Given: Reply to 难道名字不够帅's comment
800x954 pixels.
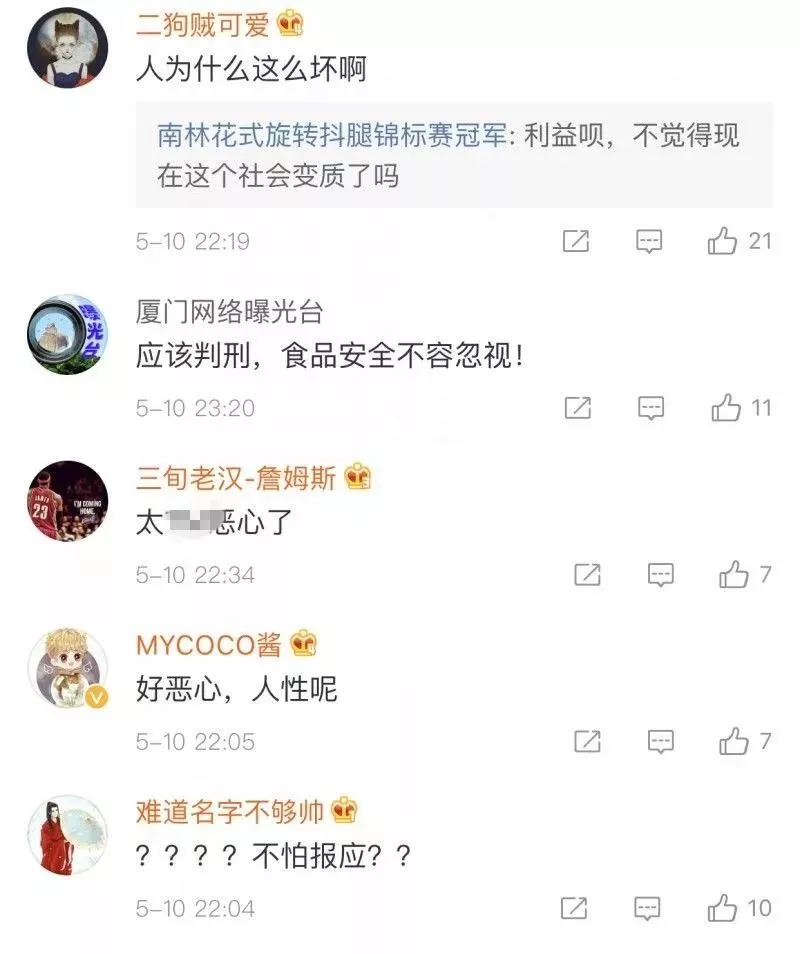Looking at the screenshot, I should click(649, 907).
